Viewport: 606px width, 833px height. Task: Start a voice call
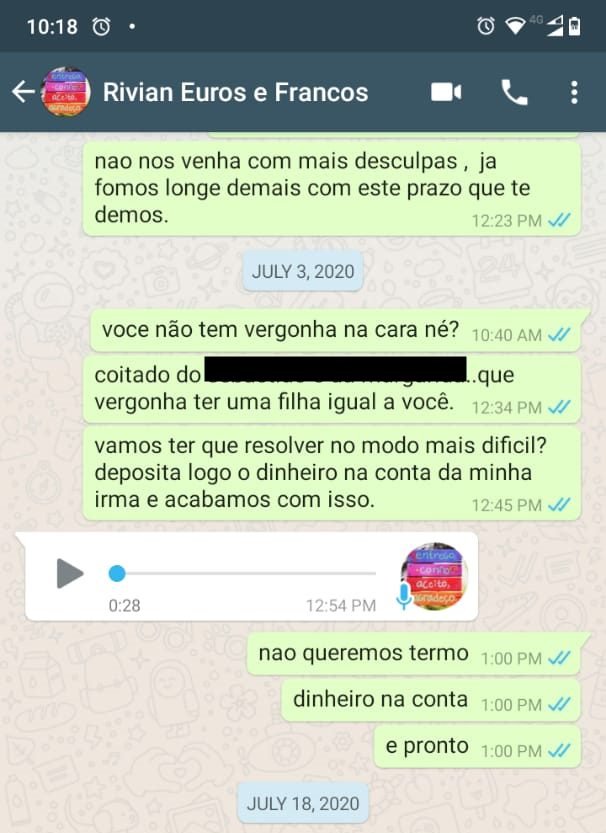point(514,93)
